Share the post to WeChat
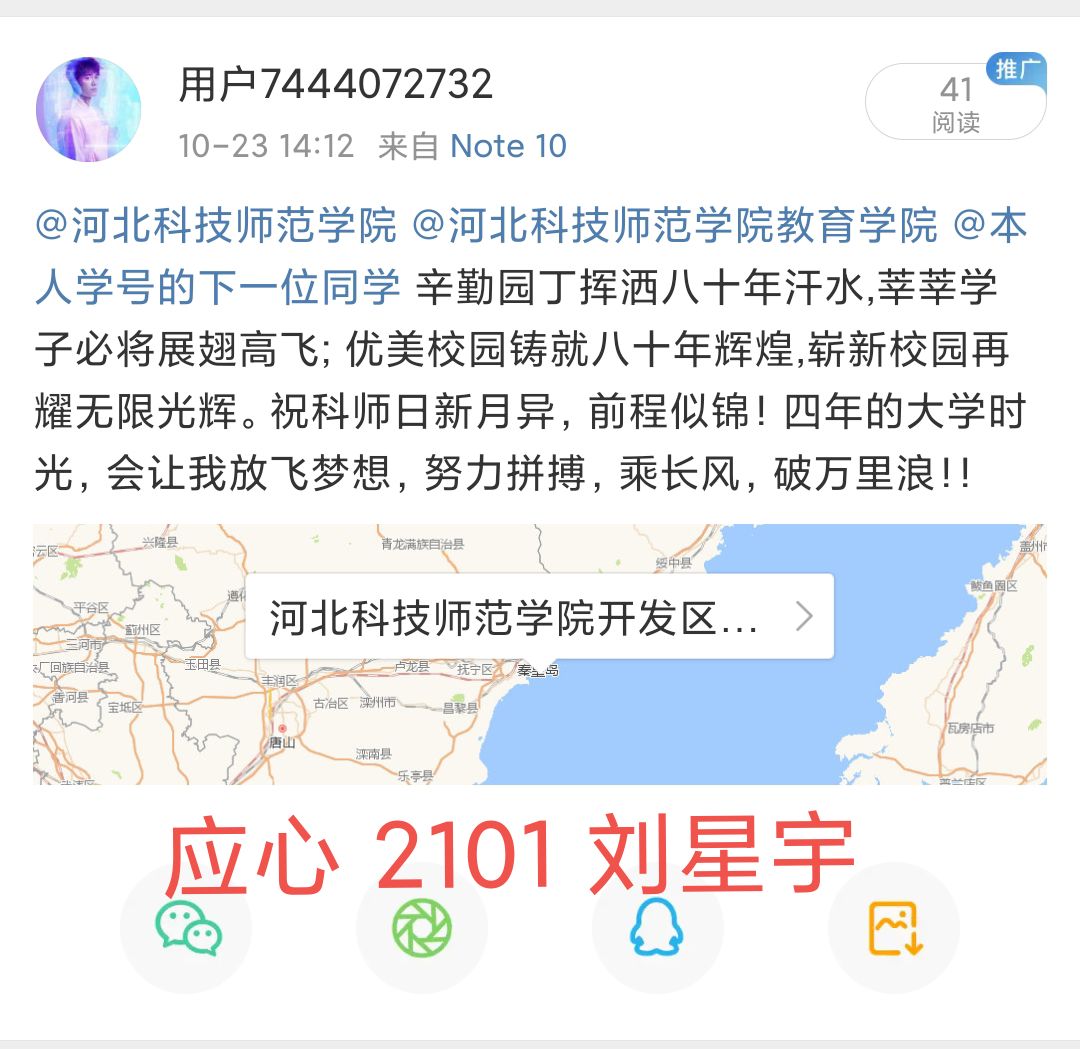This screenshot has width=1080, height=1049. click(187, 928)
